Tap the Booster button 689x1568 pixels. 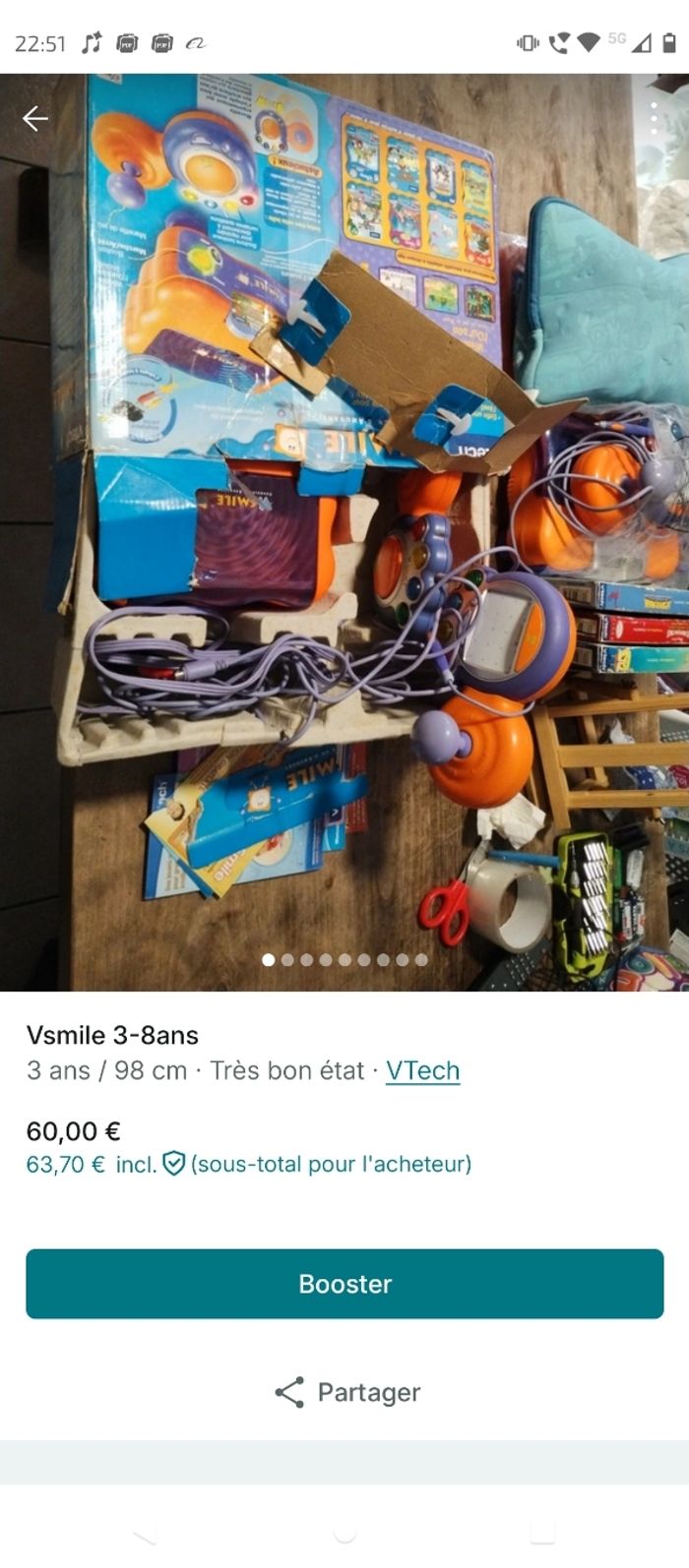[x=344, y=1284]
